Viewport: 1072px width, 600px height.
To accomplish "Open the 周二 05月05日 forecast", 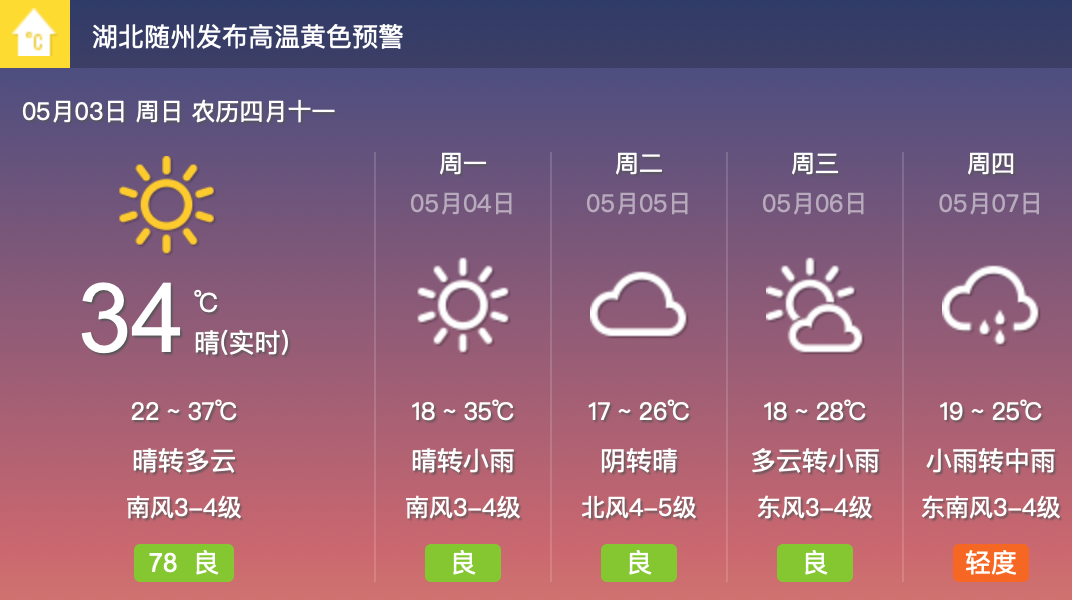I will tap(639, 360).
